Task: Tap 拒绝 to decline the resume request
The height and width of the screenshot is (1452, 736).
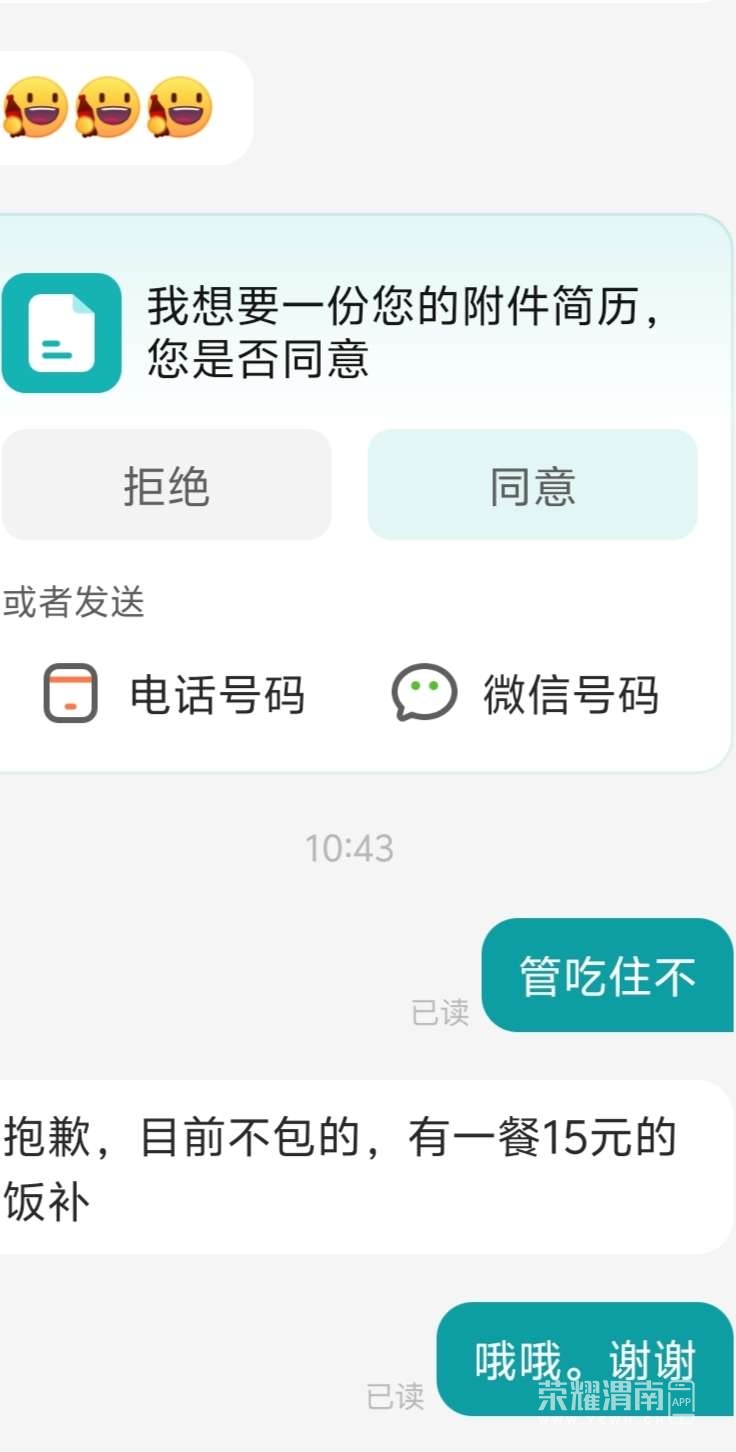Action: tap(166, 486)
